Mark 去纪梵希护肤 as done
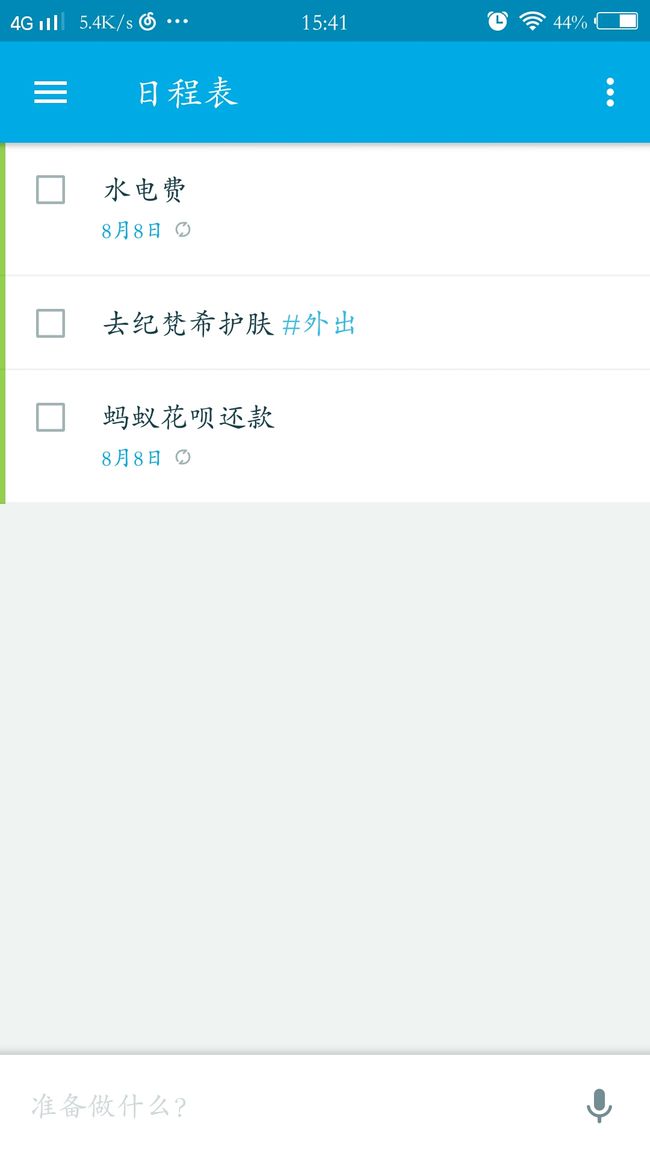Image resolution: width=650 pixels, height=1156 pixels. (50, 323)
